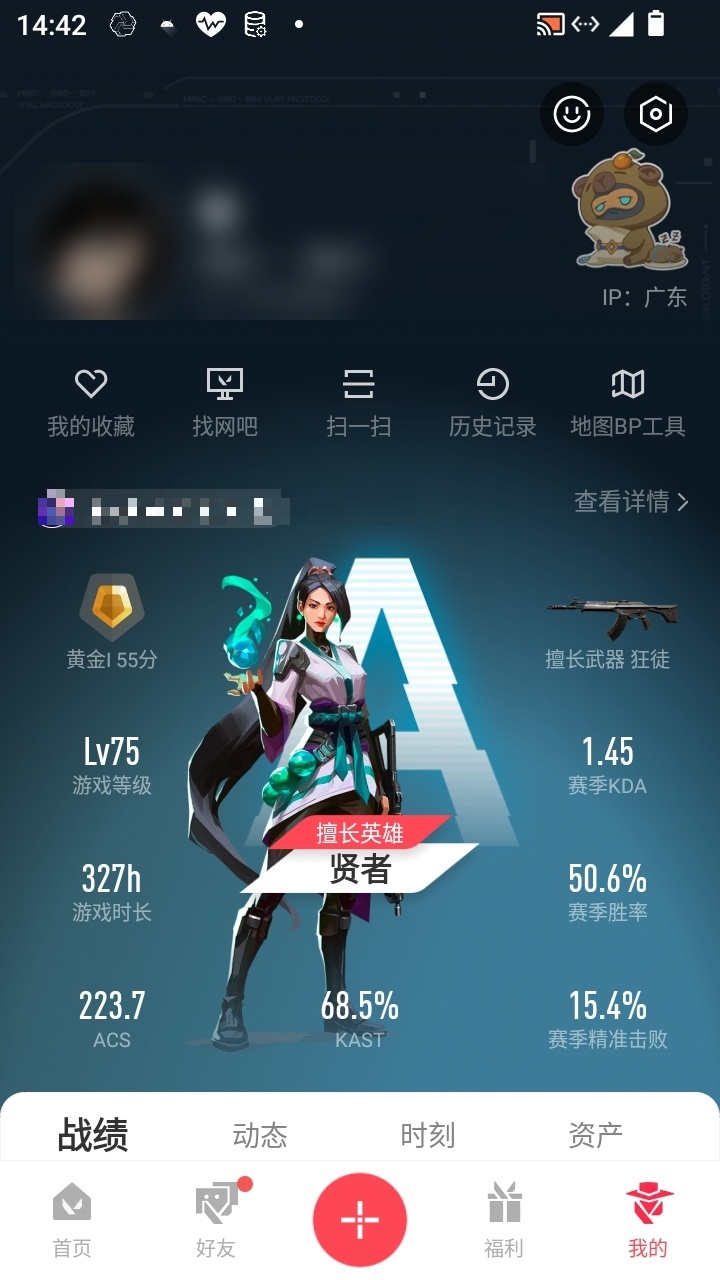Viewport: 720px width, 1280px height.
Task: Tap 查看详情 to view details
Action: (x=632, y=501)
